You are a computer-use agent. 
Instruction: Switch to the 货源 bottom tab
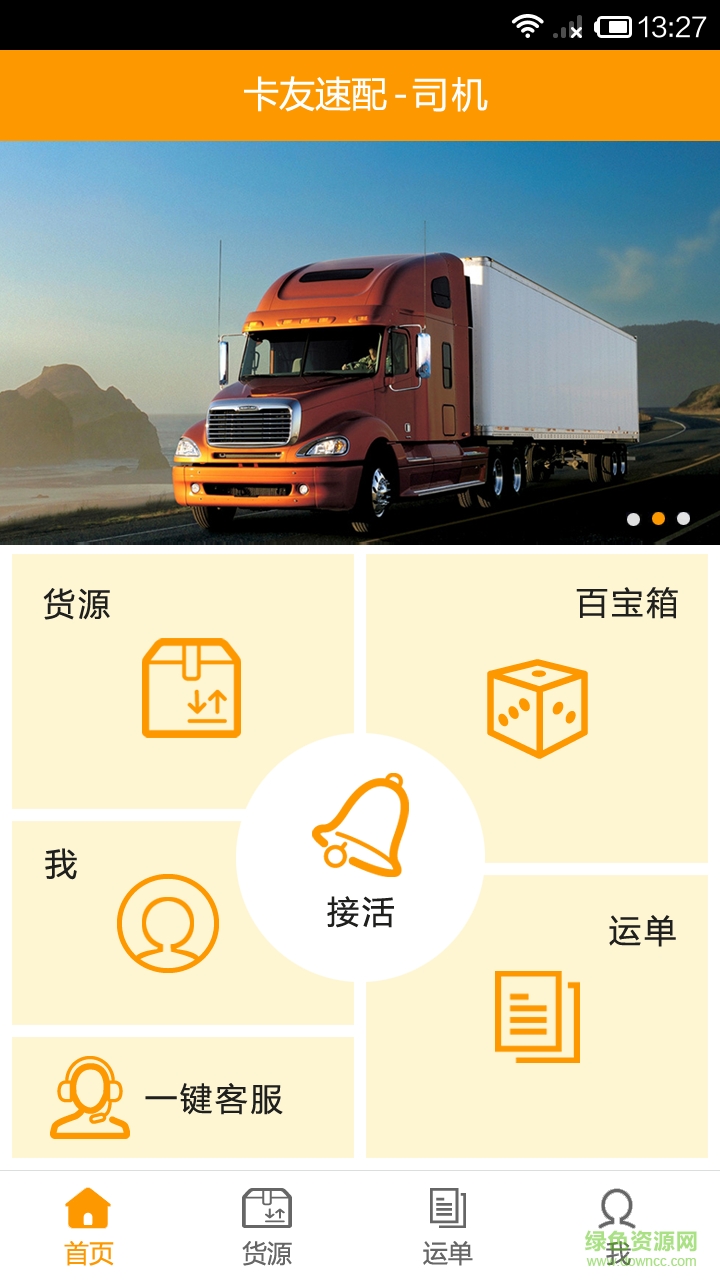click(x=267, y=1251)
